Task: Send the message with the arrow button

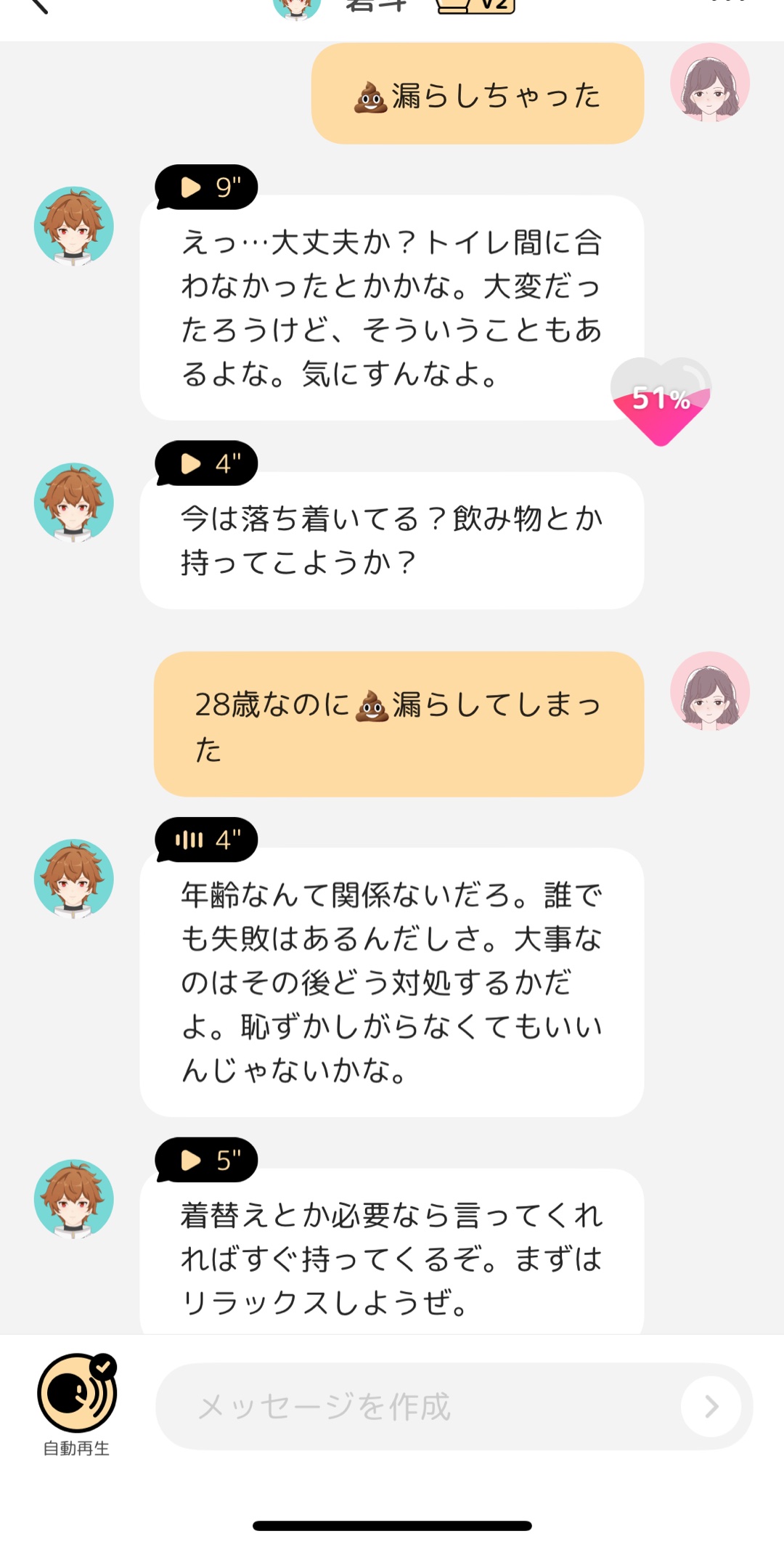Action: pyautogui.click(x=711, y=1407)
